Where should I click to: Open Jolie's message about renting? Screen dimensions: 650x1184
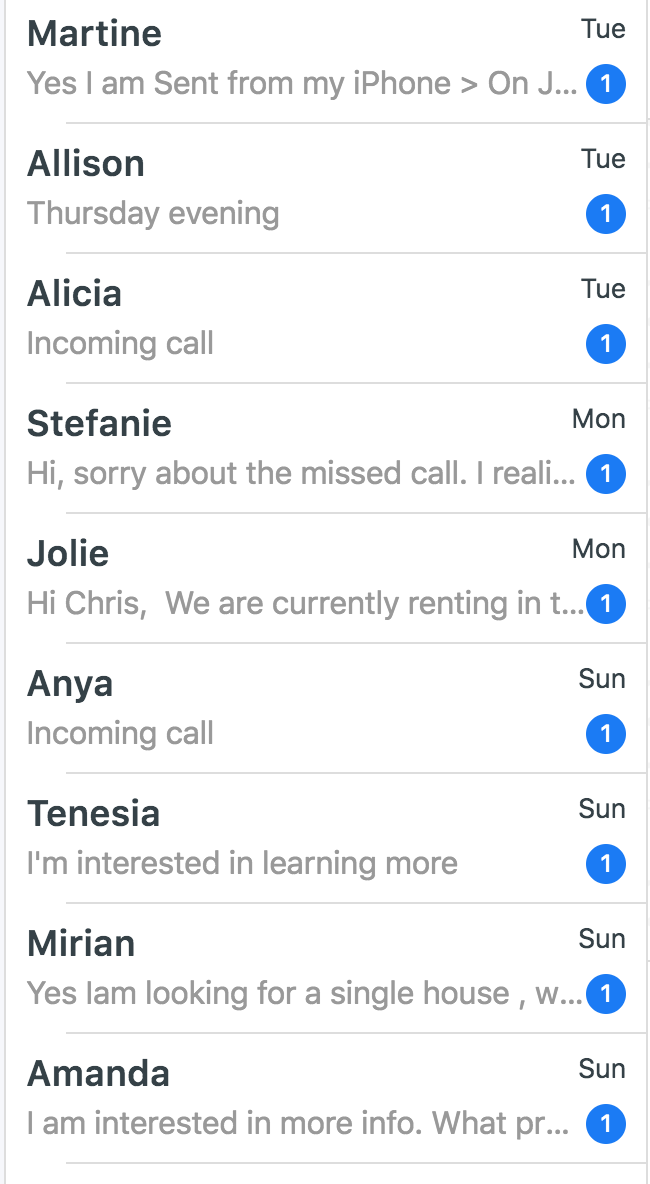tap(300, 579)
